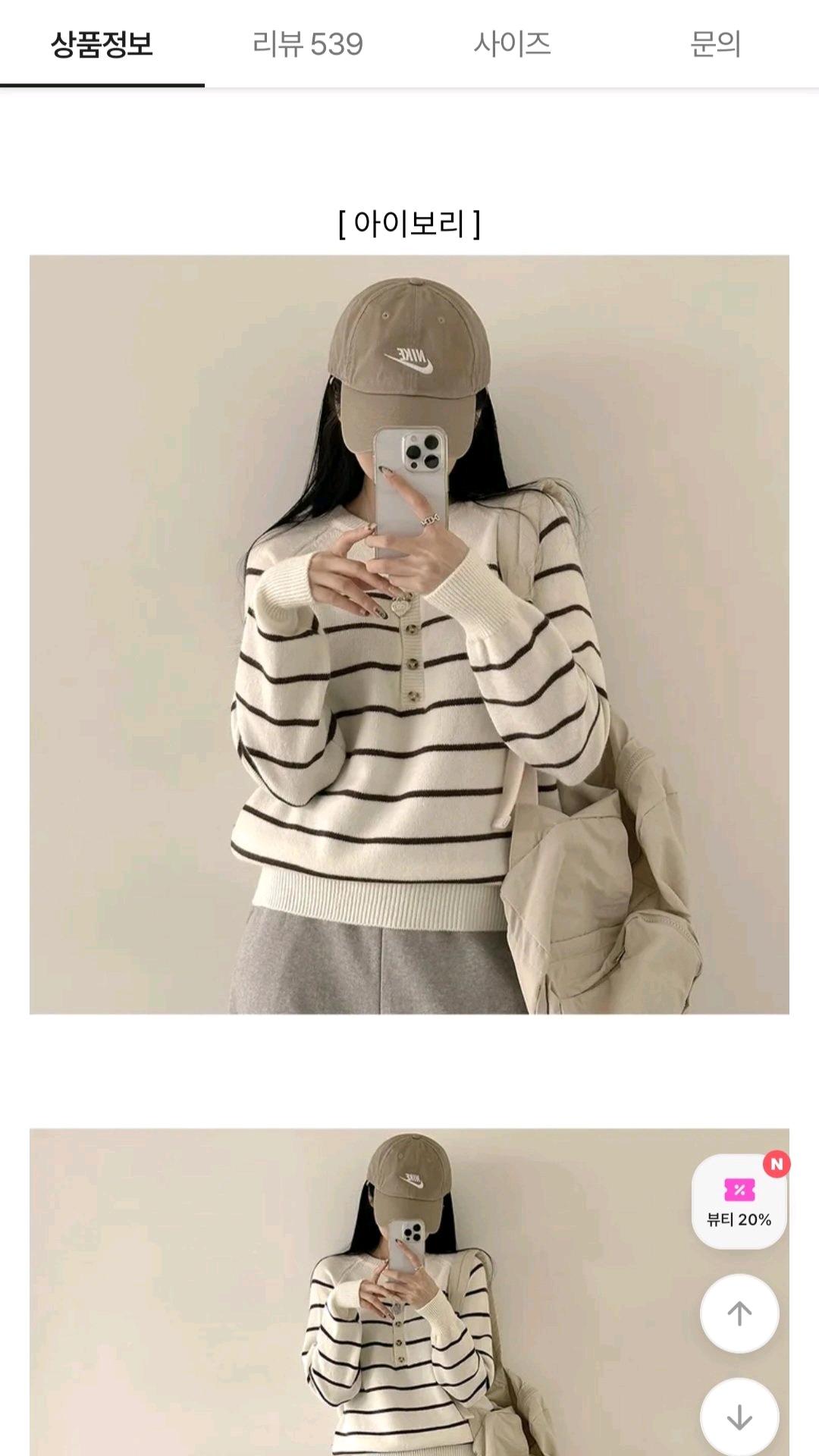This screenshot has width=819, height=1456.
Task: Jump to top with the up arrow
Action: point(739,1313)
